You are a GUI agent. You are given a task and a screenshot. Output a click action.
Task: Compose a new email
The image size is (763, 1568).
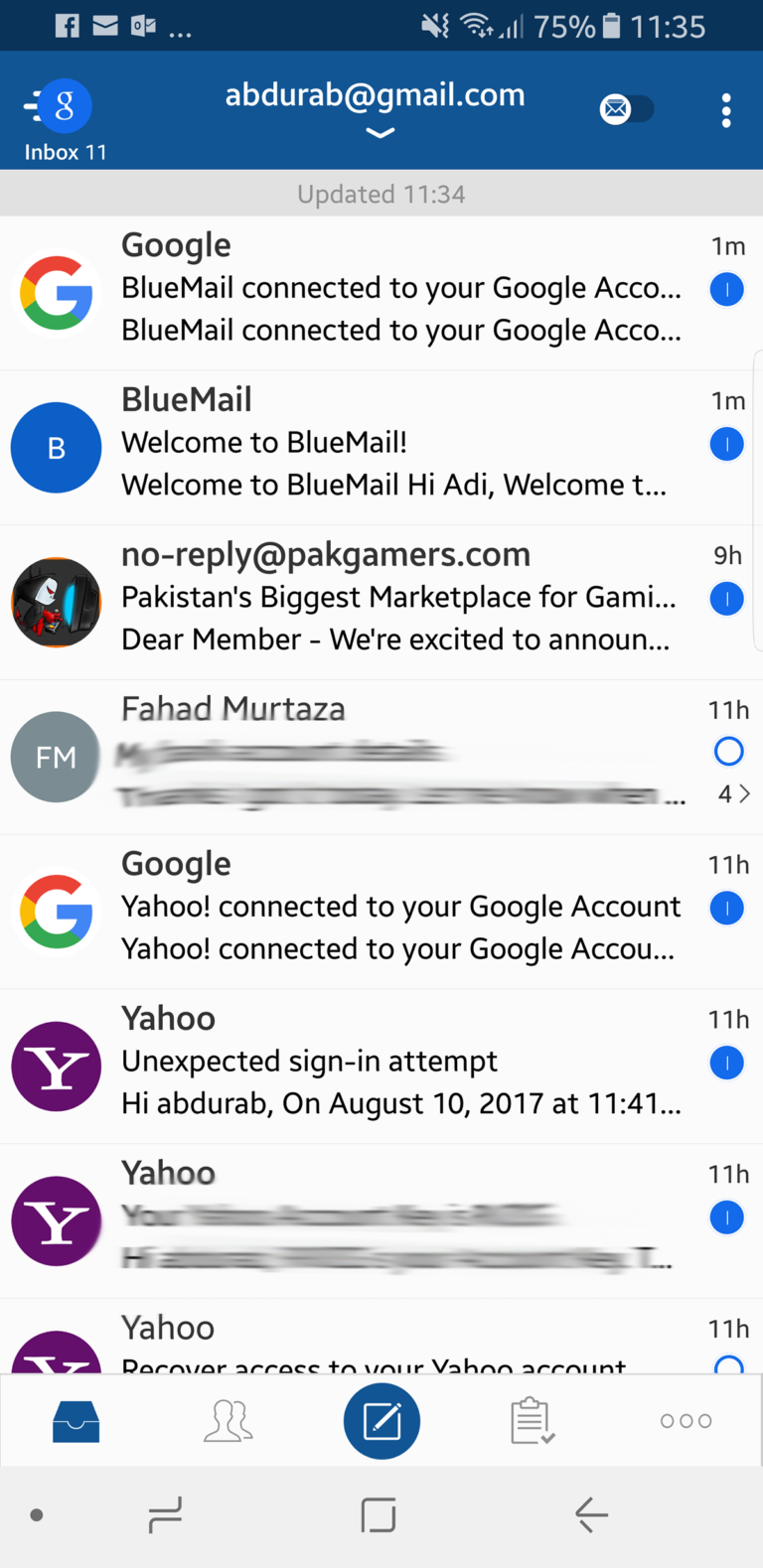(x=381, y=1420)
